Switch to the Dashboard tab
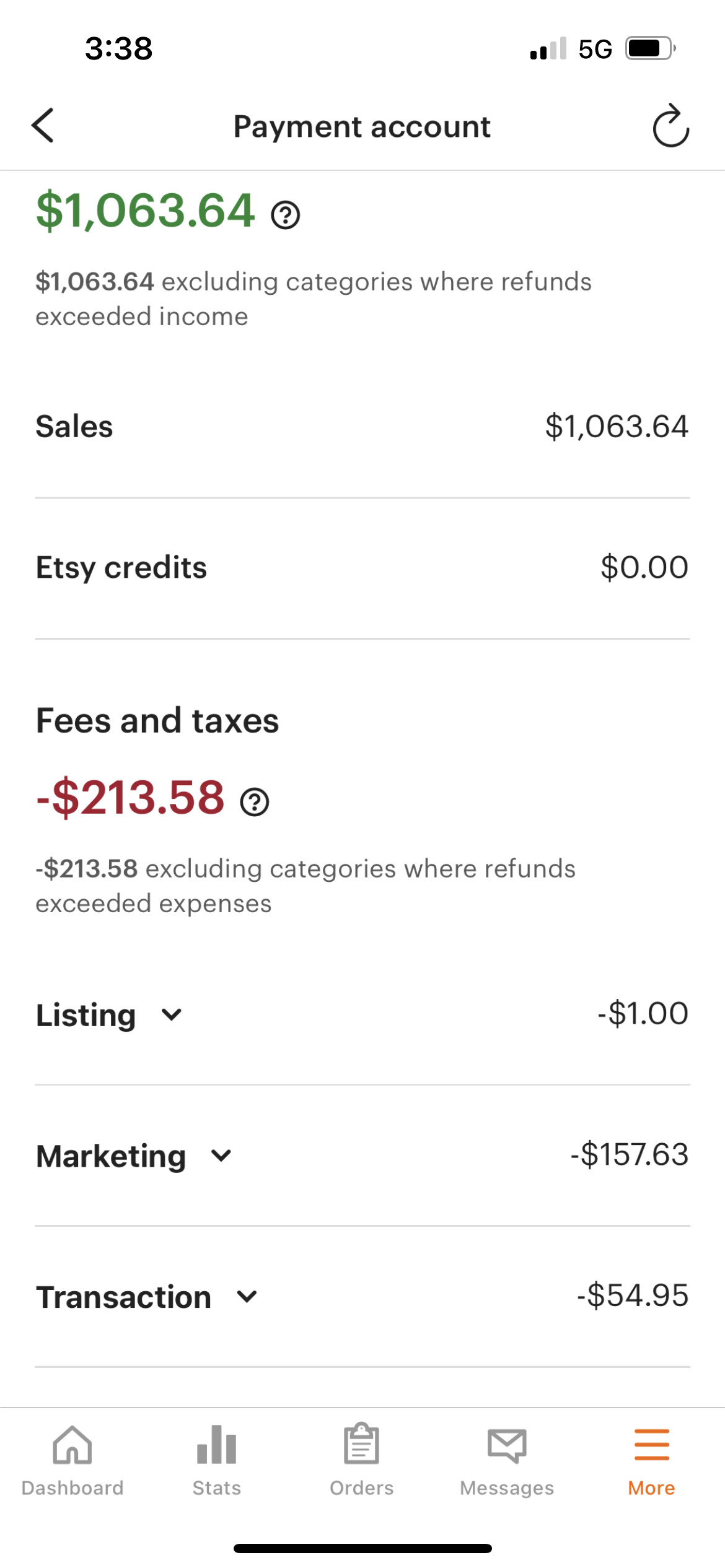Image resolution: width=725 pixels, height=1568 pixels. pyautogui.click(x=72, y=1460)
